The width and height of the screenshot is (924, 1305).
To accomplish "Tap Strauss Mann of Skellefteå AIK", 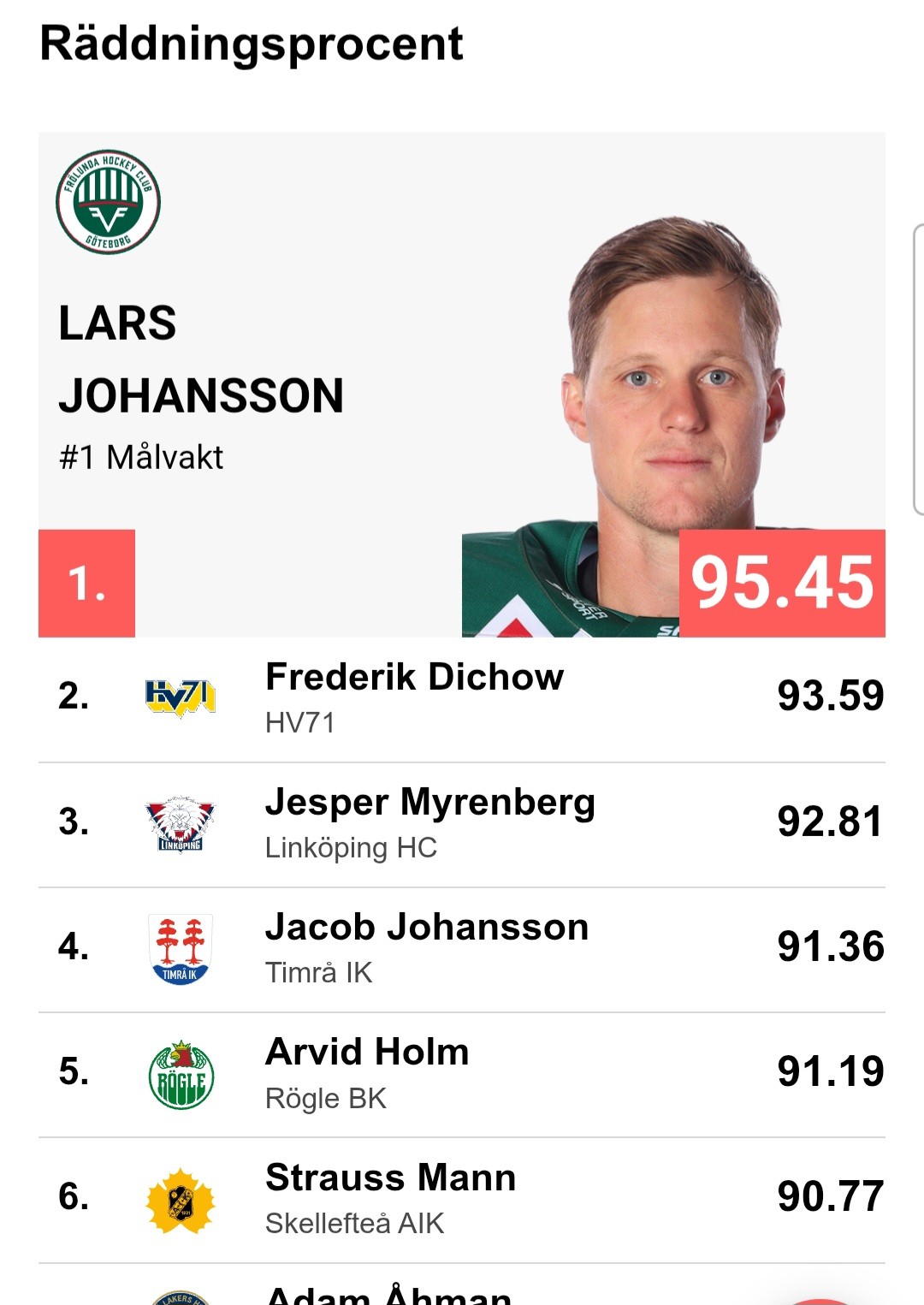I will [390, 1178].
